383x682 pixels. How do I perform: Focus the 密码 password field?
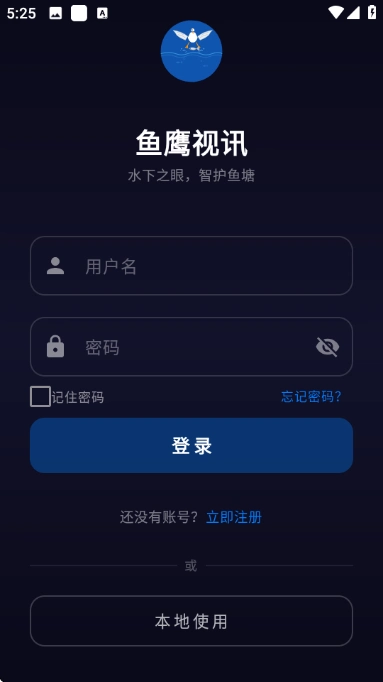point(191,347)
